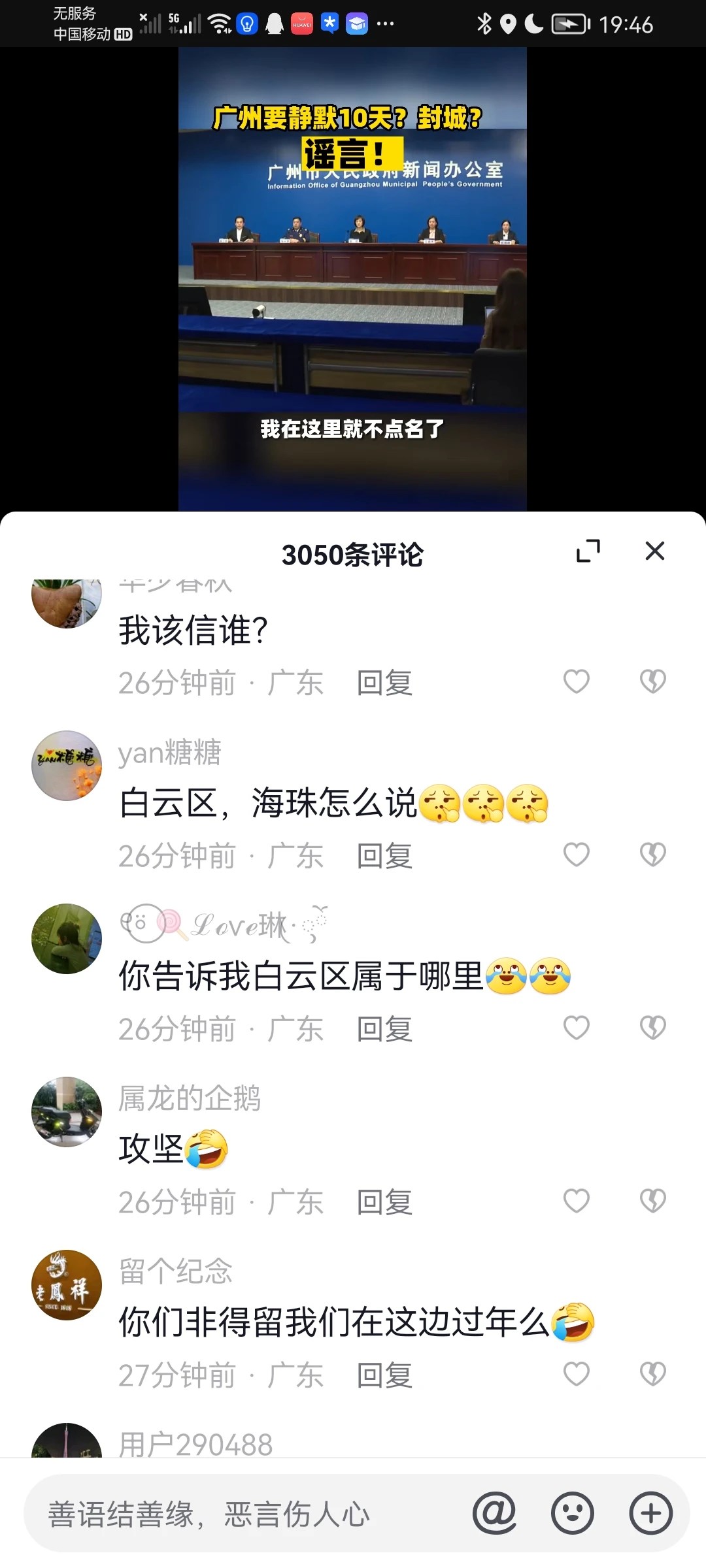Like yan糖糖's 白云区海珠 comment heart
Screen dimensions: 706x1568
tap(576, 854)
